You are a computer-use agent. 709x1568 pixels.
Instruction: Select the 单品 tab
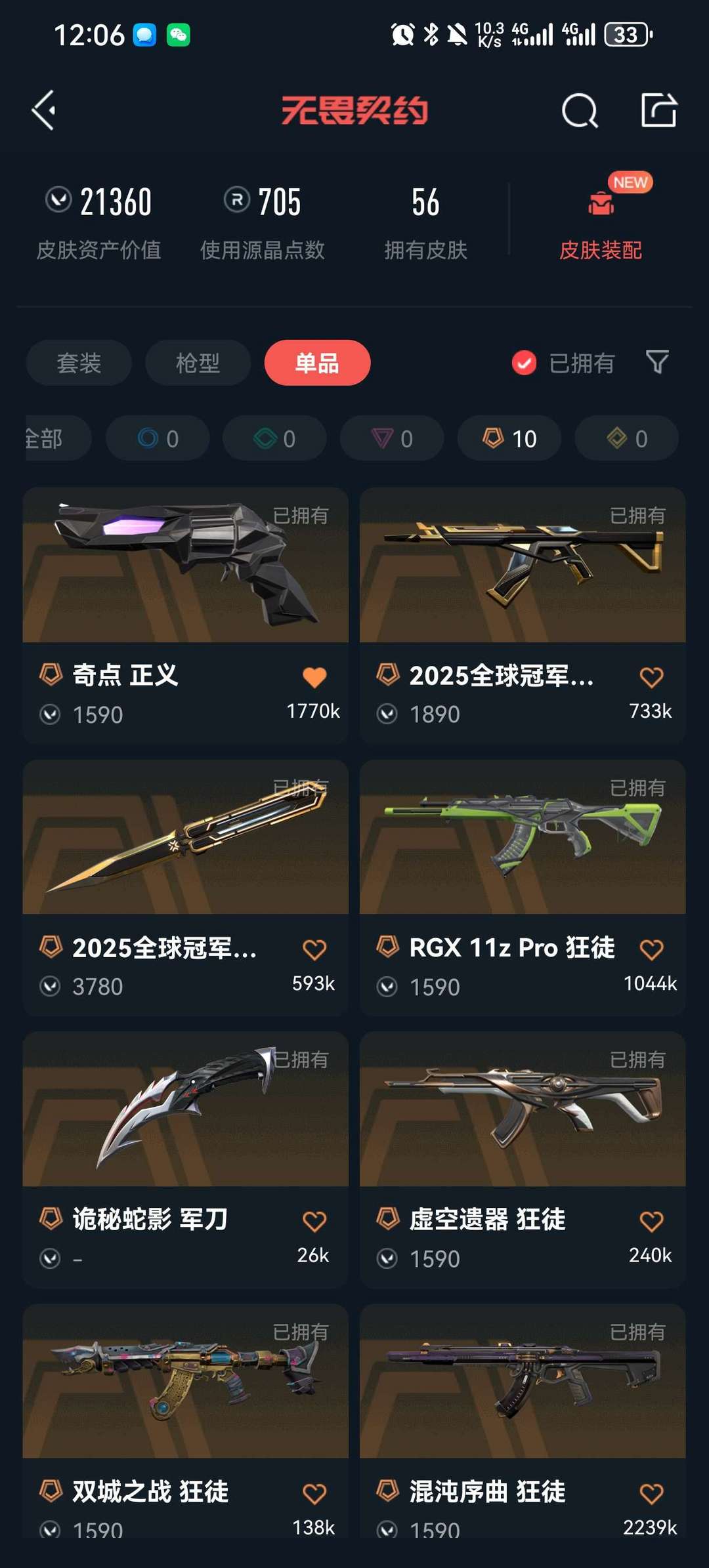(x=317, y=363)
